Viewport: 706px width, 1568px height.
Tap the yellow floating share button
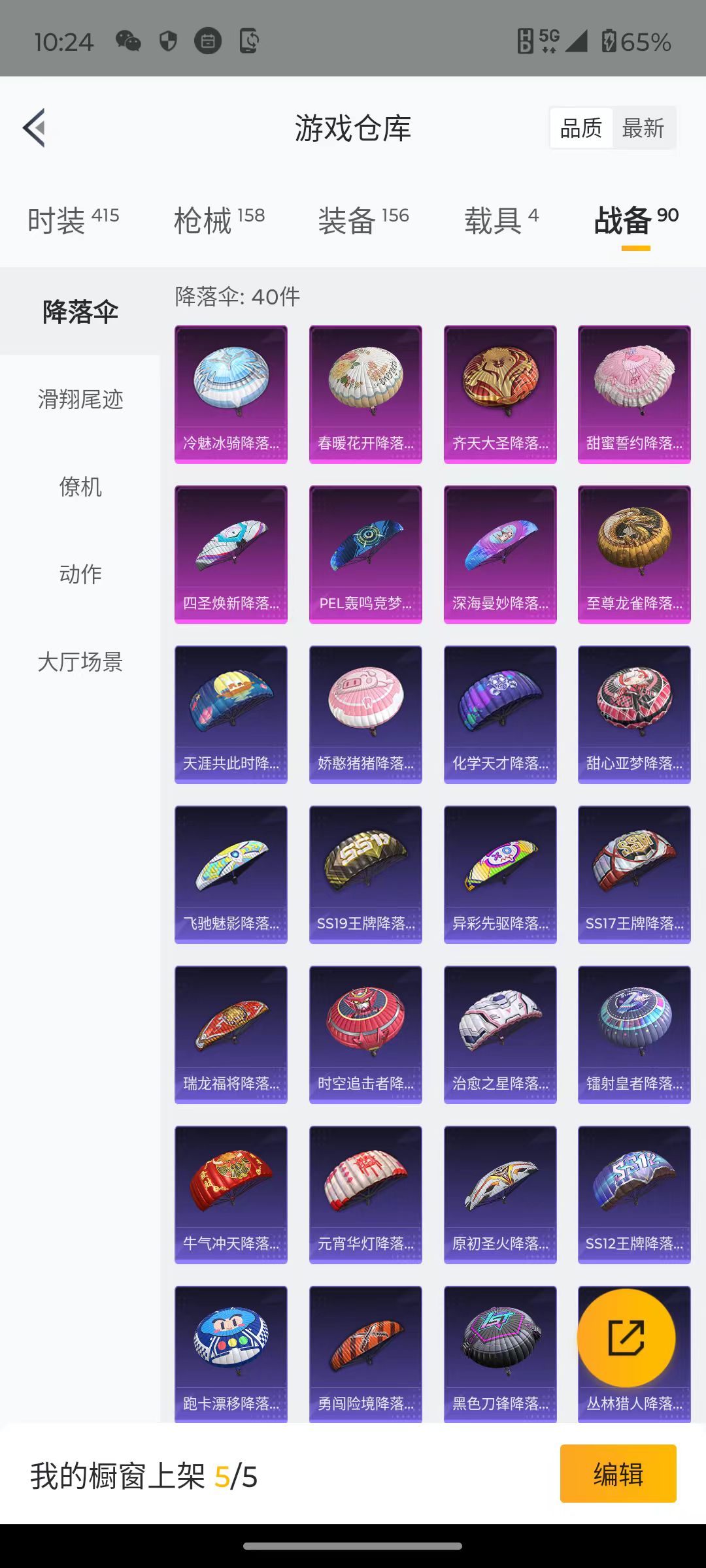coord(626,1338)
